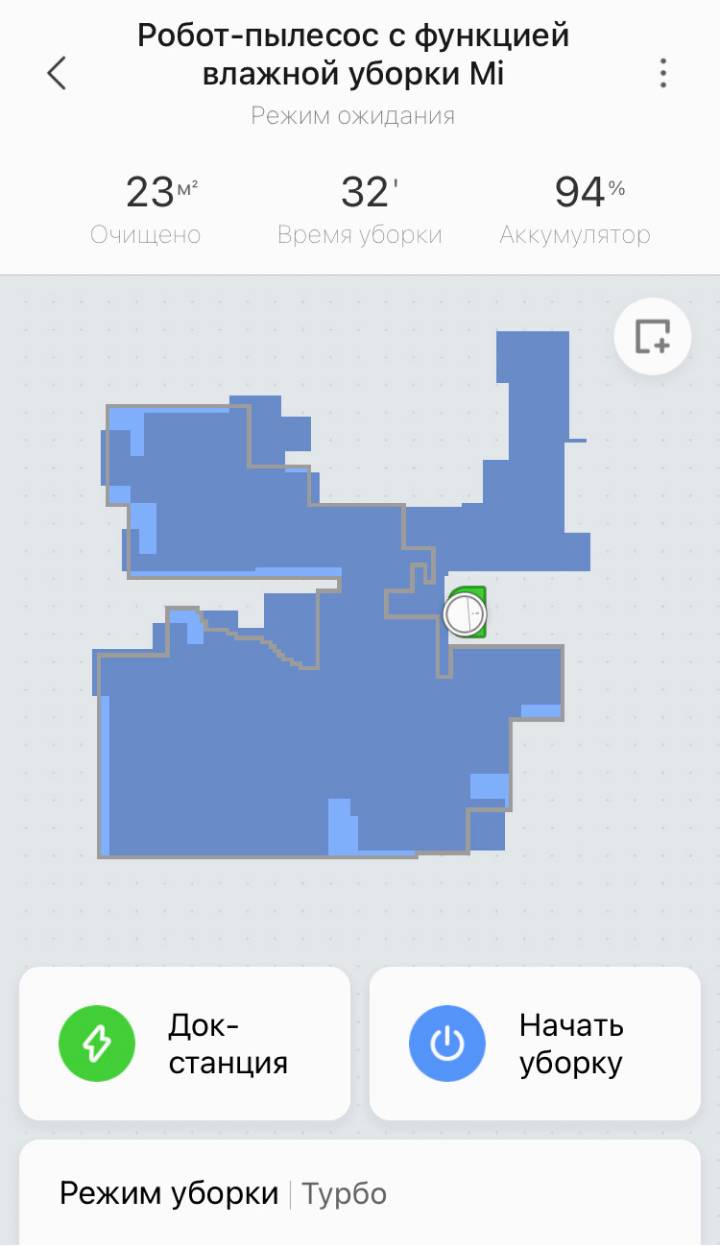Go back using the arrow icon
Viewport: 720px width, 1246px height.
[57, 73]
